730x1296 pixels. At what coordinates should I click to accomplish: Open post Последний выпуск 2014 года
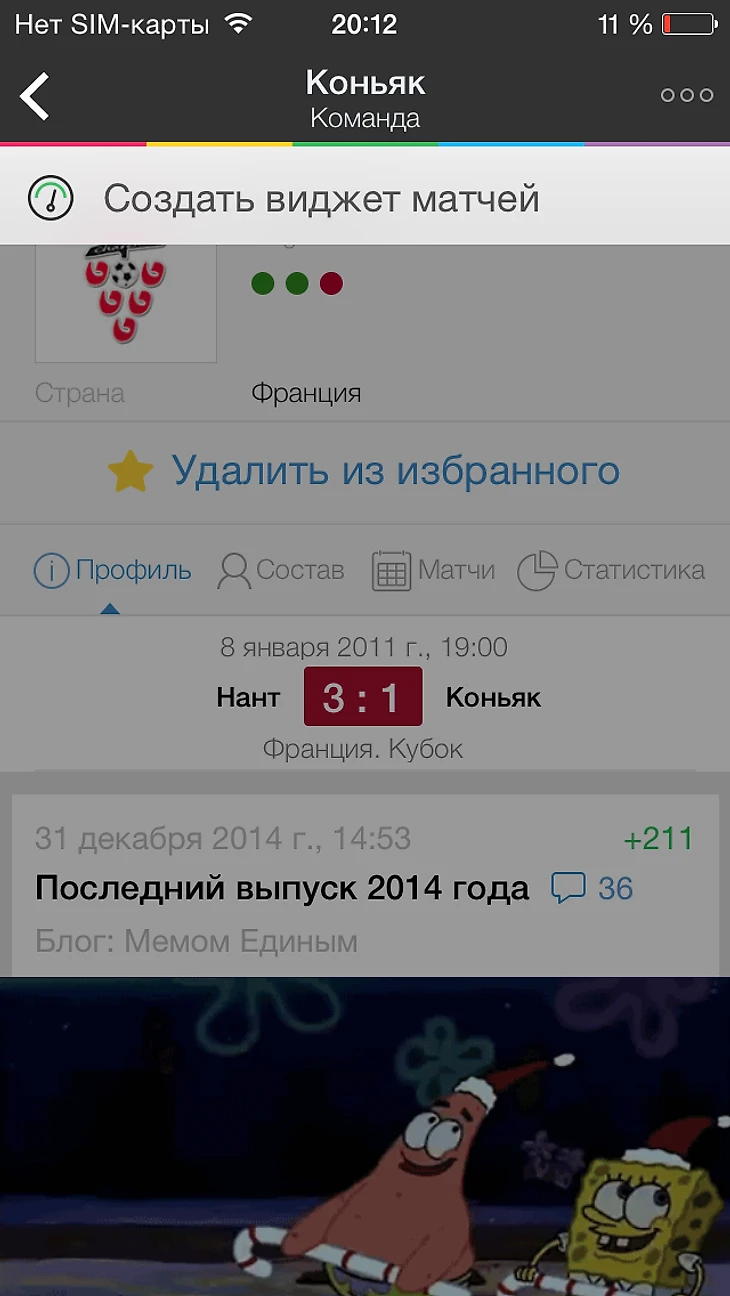(x=282, y=888)
